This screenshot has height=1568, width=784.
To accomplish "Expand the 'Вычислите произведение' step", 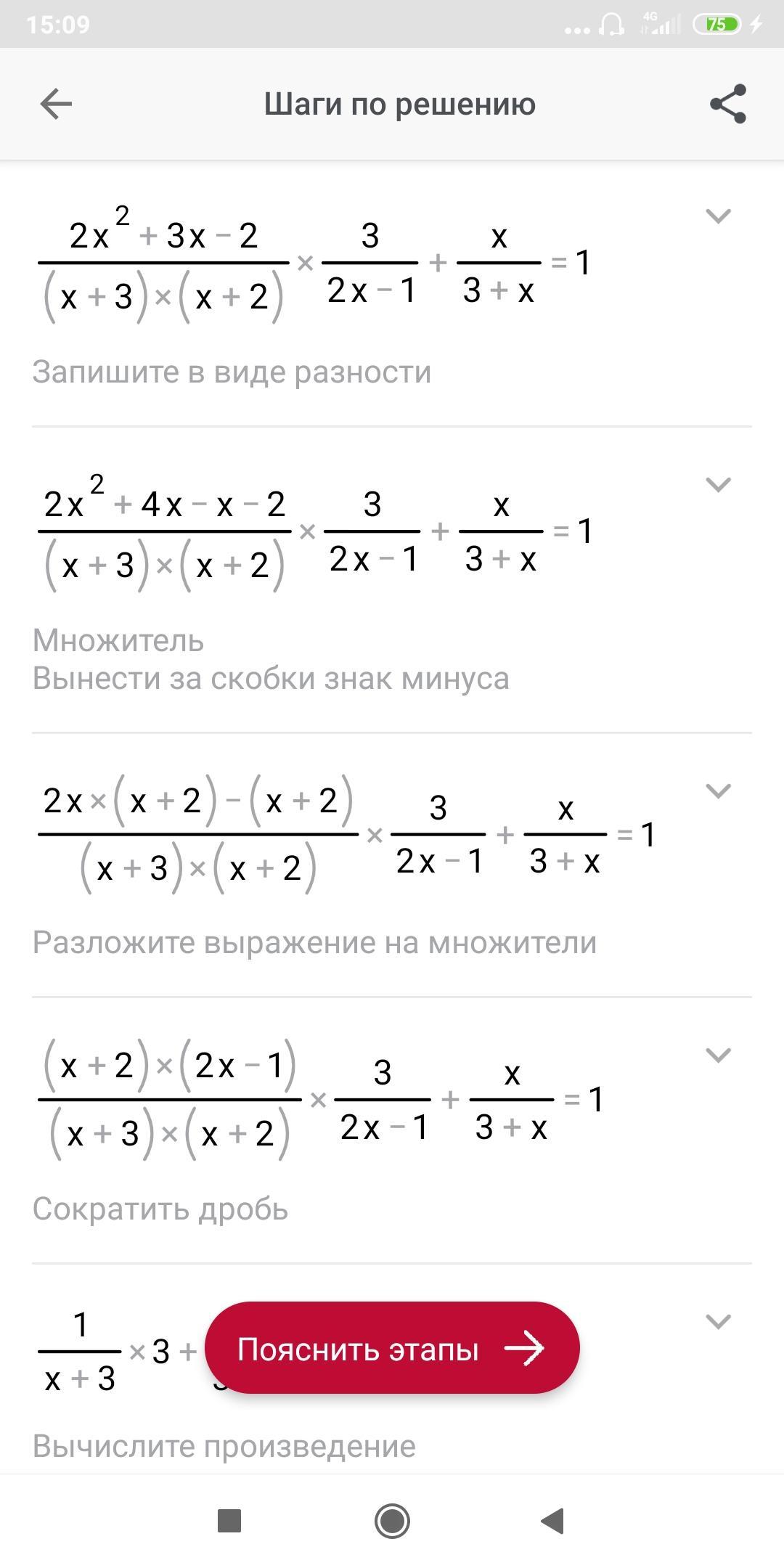I will (x=718, y=1321).
